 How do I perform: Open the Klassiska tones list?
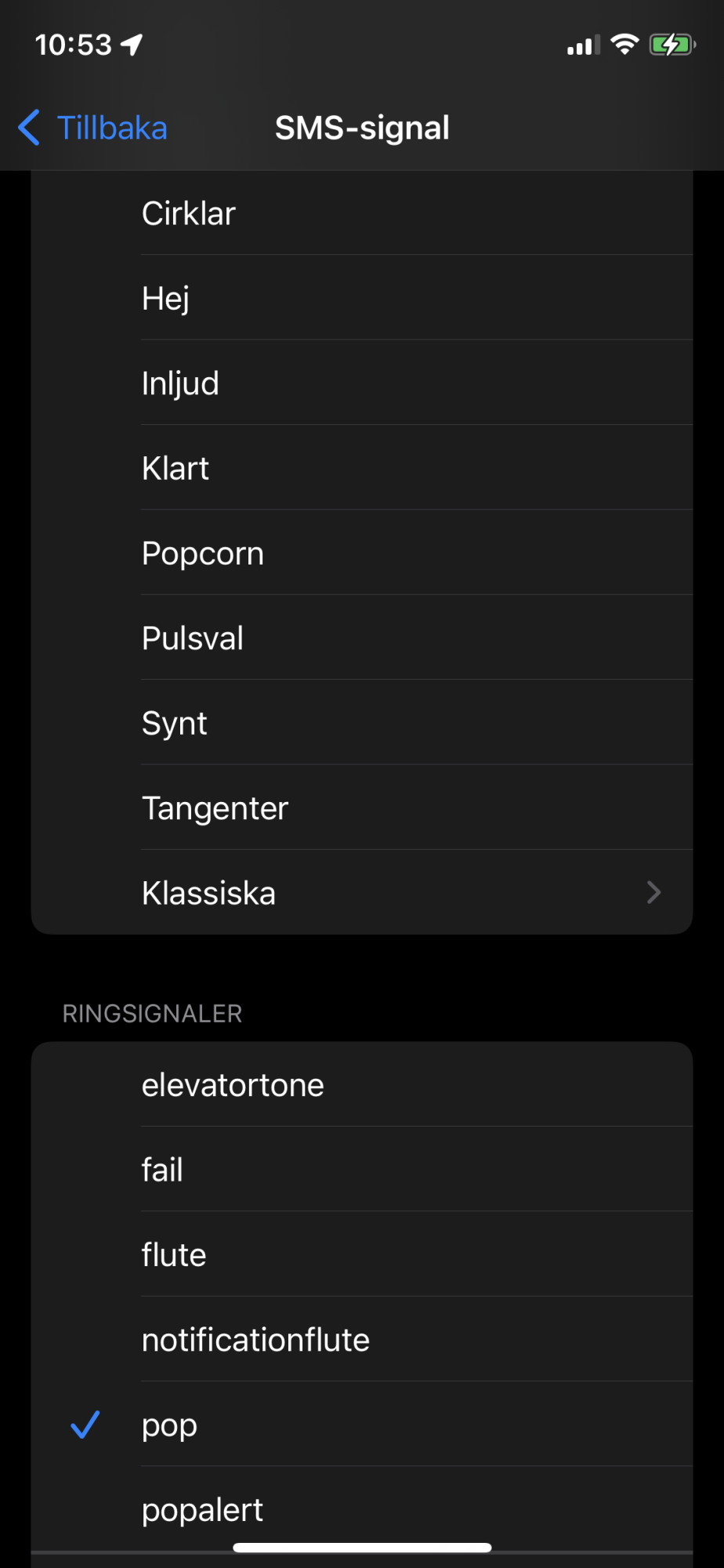(360, 893)
